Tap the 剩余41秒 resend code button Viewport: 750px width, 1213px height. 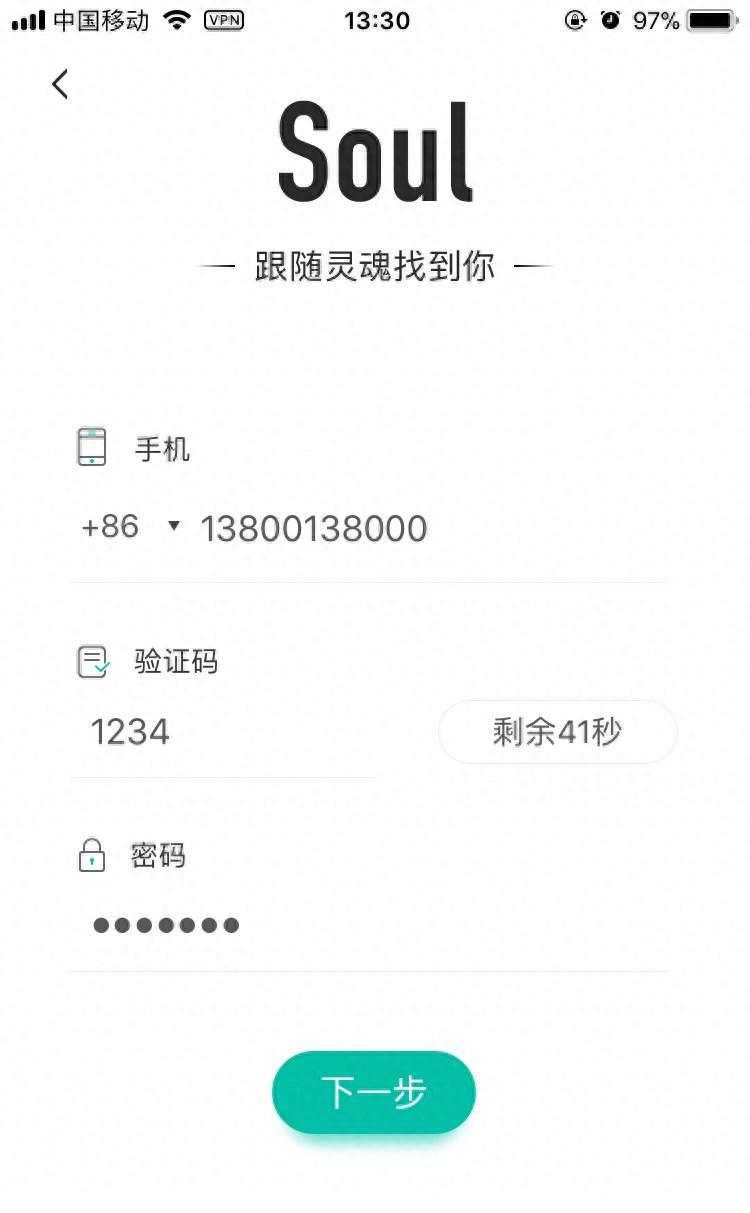point(557,732)
